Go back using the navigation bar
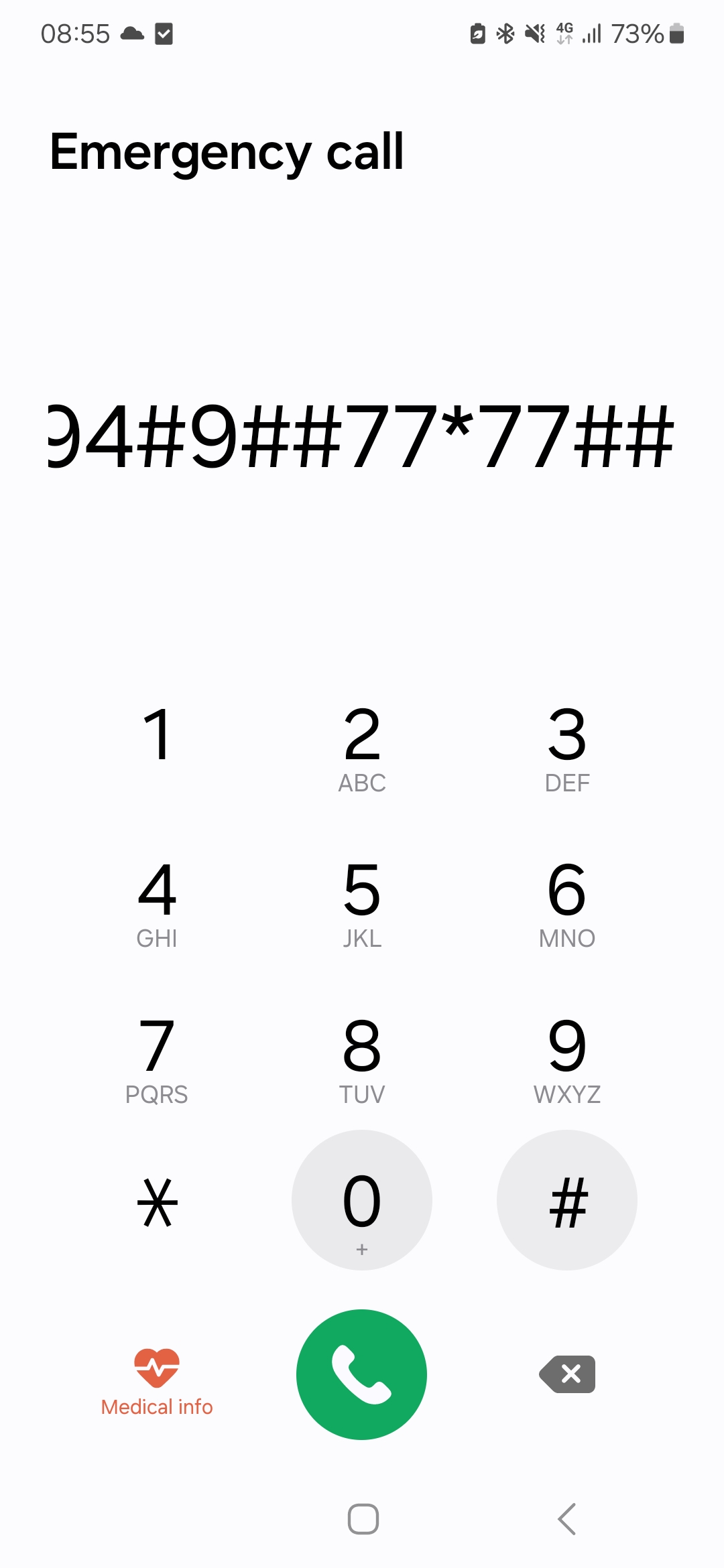724x1568 pixels. 567,1519
